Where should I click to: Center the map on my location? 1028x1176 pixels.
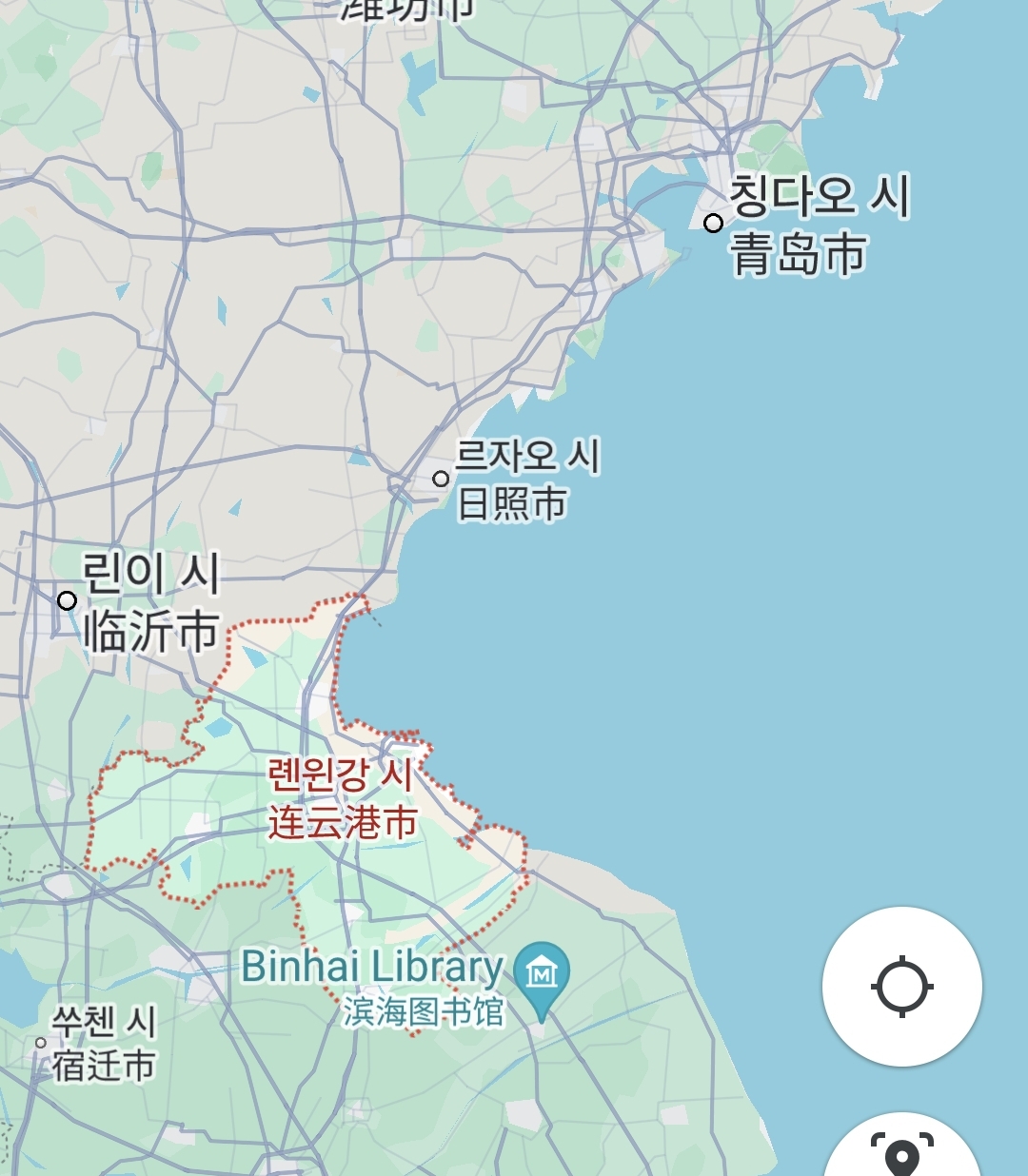[901, 987]
